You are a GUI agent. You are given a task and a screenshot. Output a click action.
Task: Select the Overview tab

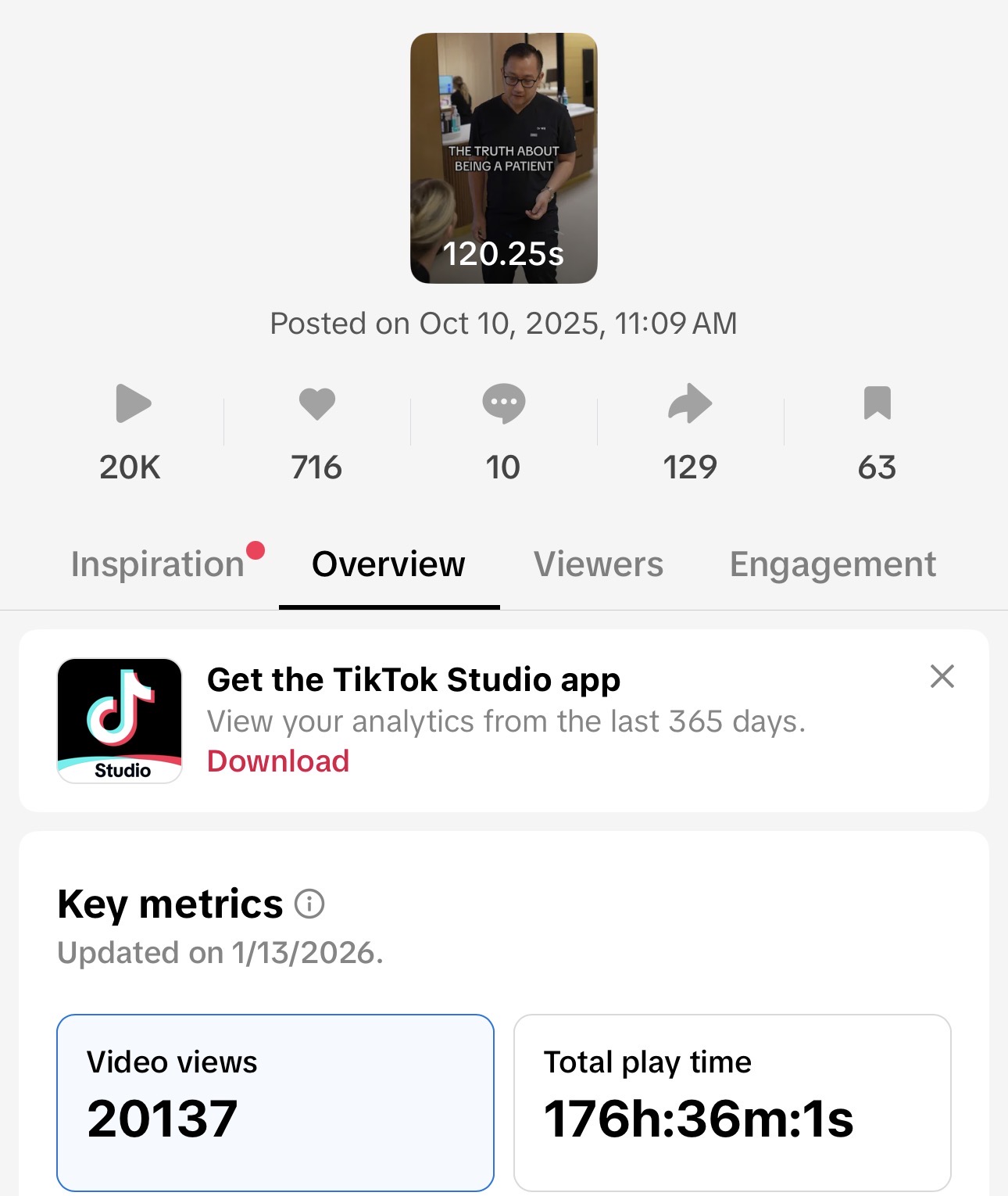click(388, 564)
